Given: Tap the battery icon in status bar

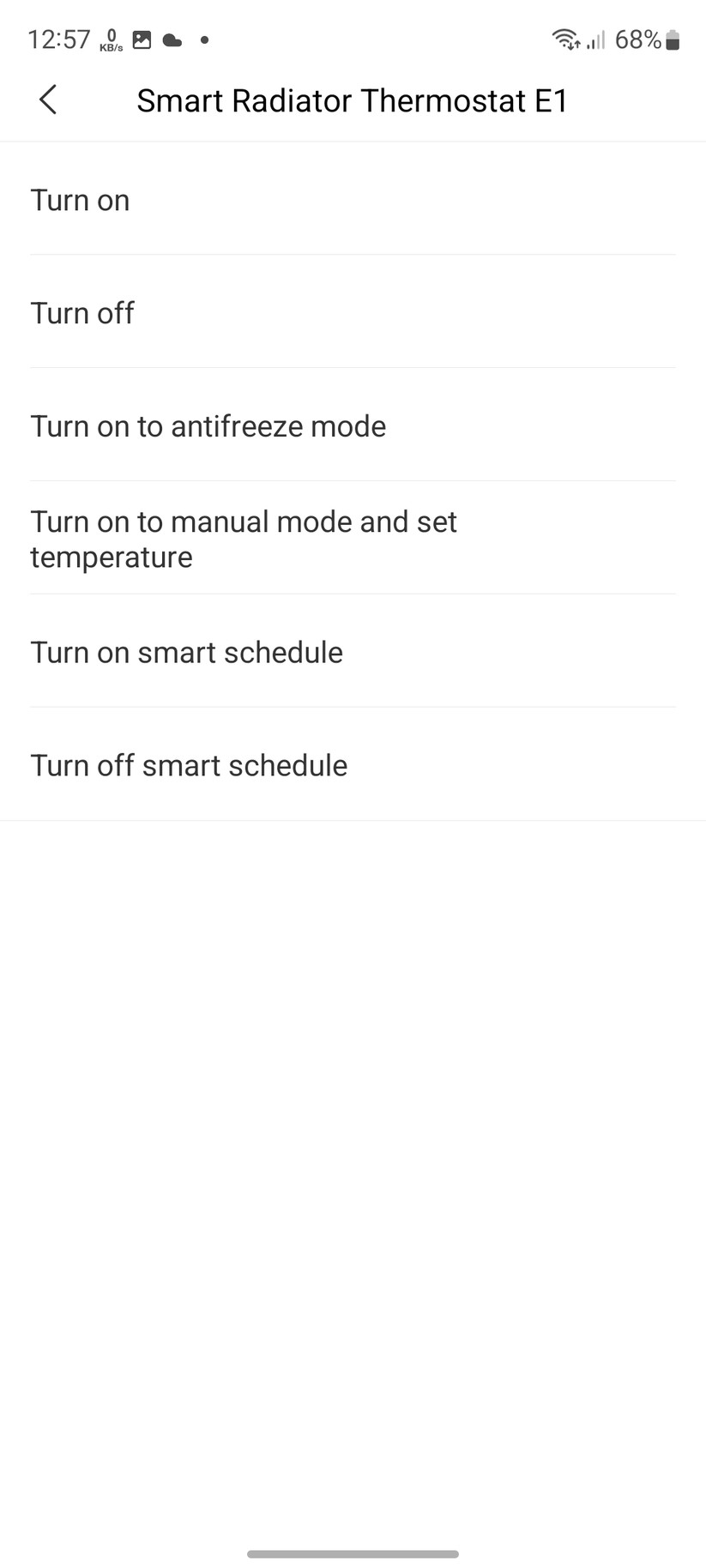Looking at the screenshot, I should [673, 39].
